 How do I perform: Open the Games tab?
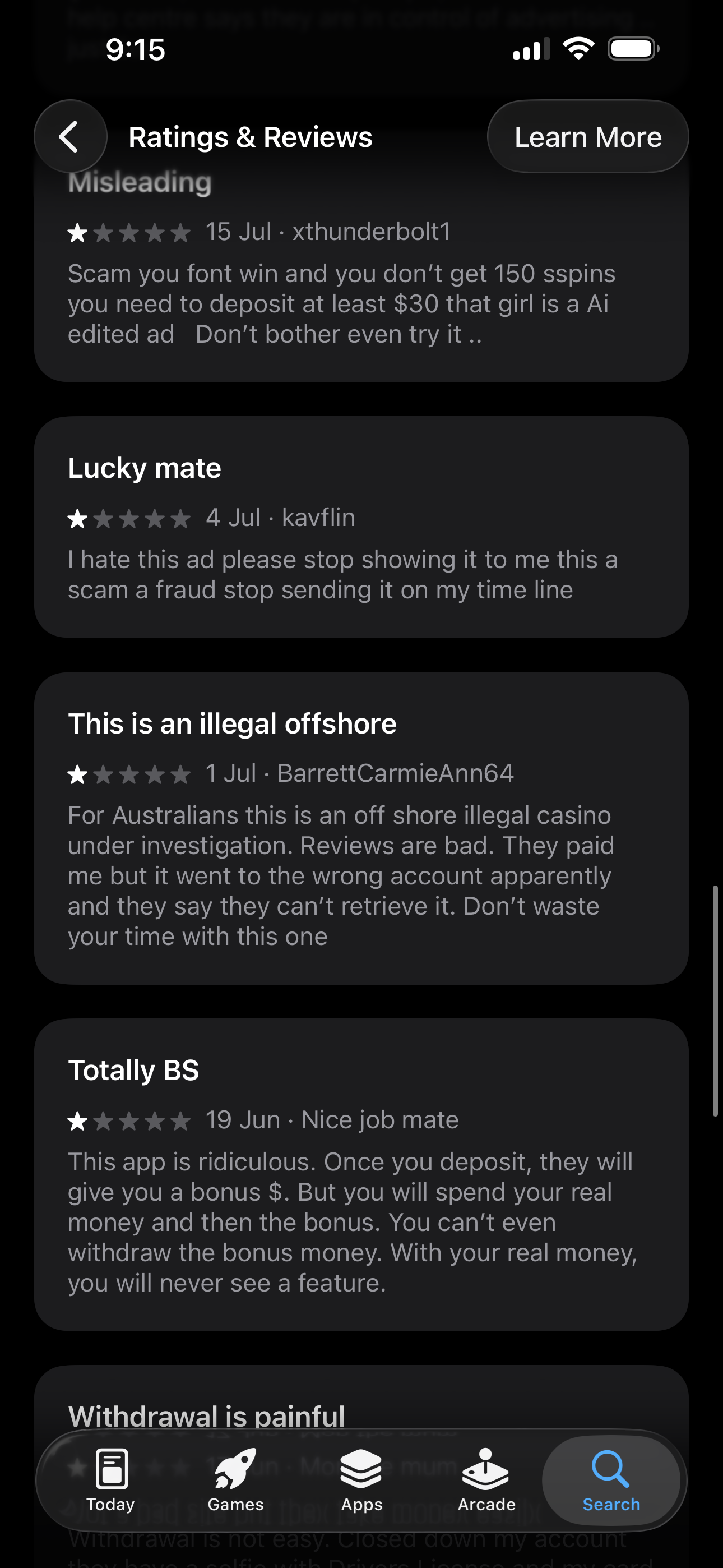[x=235, y=1481]
